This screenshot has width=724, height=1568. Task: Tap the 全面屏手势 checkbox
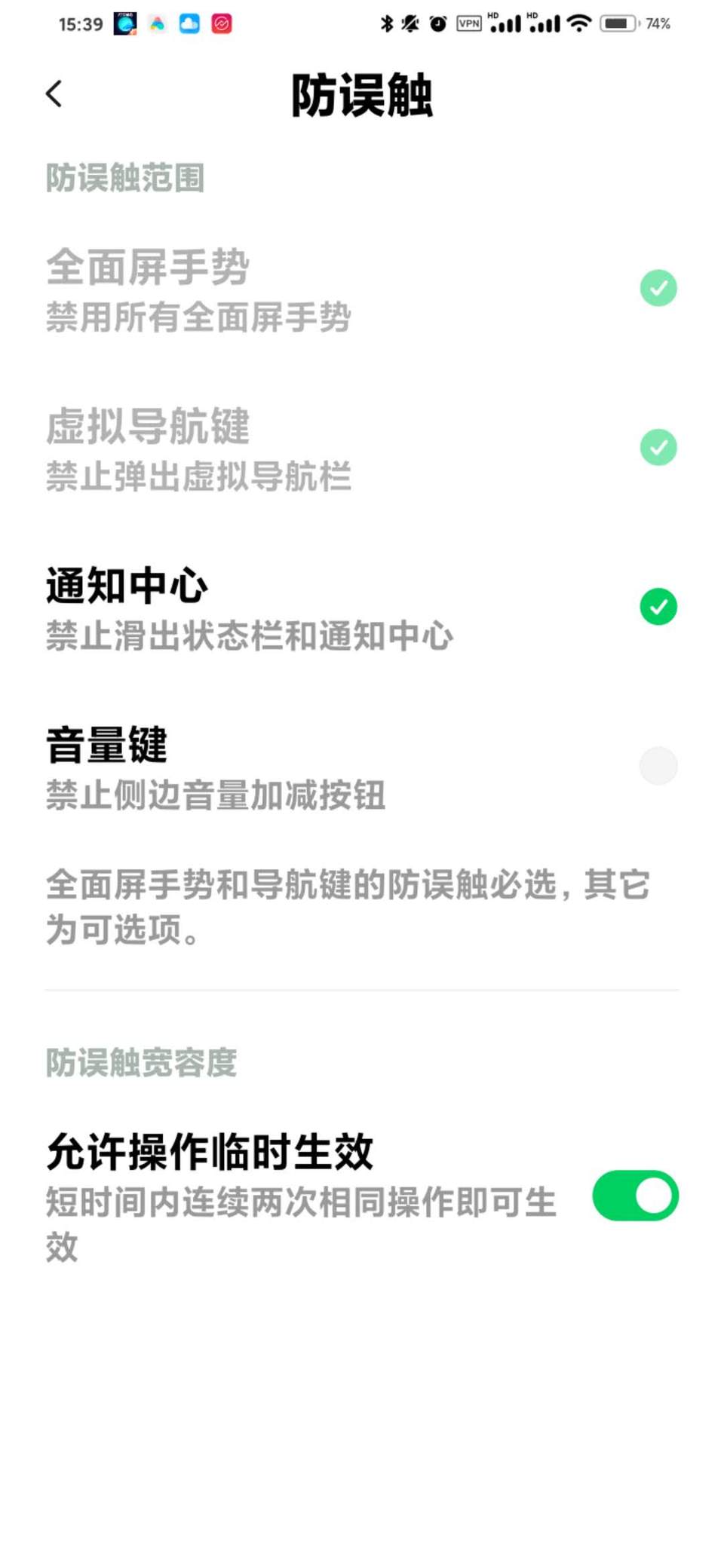click(x=658, y=288)
